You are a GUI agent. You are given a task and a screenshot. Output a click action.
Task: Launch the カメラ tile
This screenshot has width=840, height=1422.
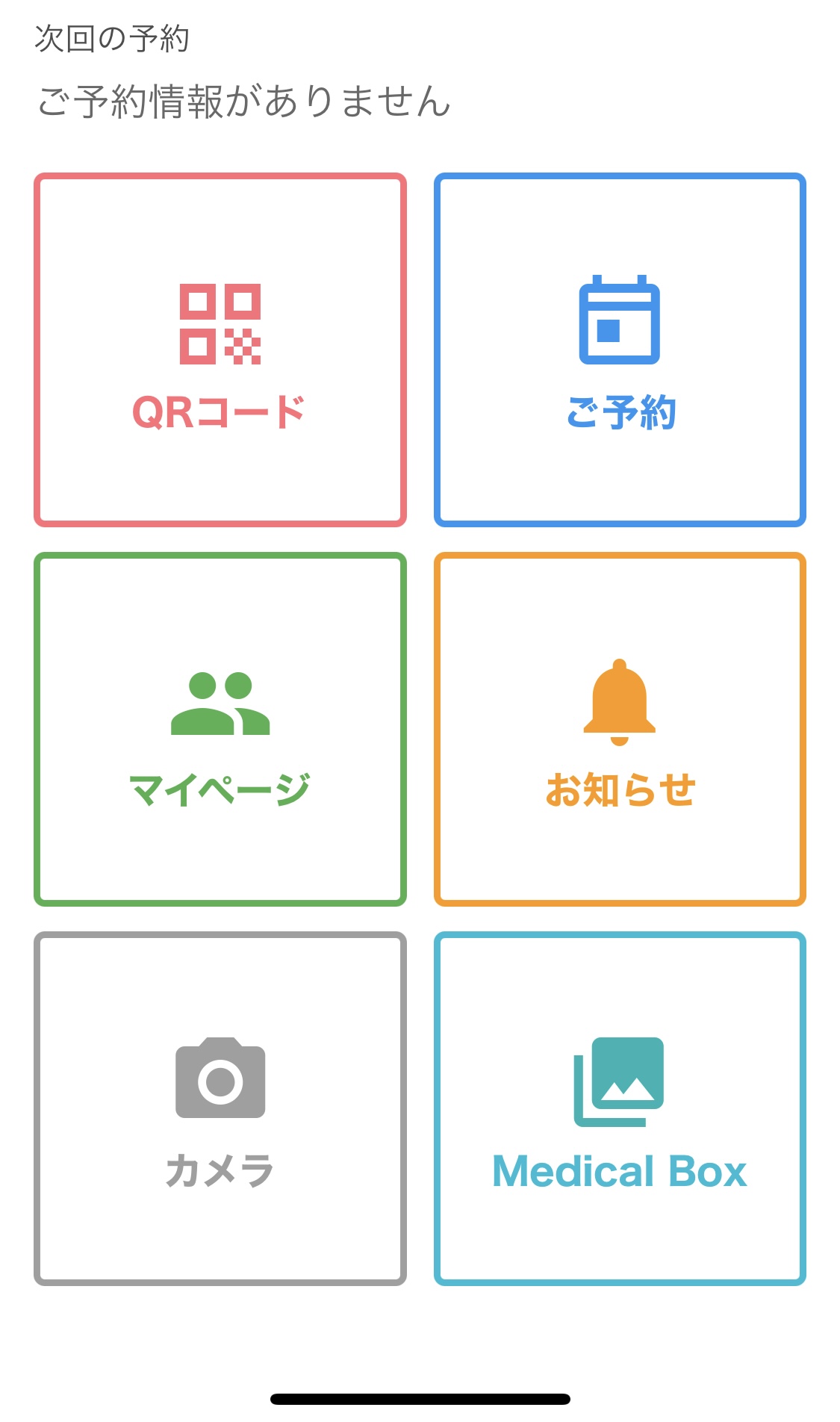pos(220,1108)
